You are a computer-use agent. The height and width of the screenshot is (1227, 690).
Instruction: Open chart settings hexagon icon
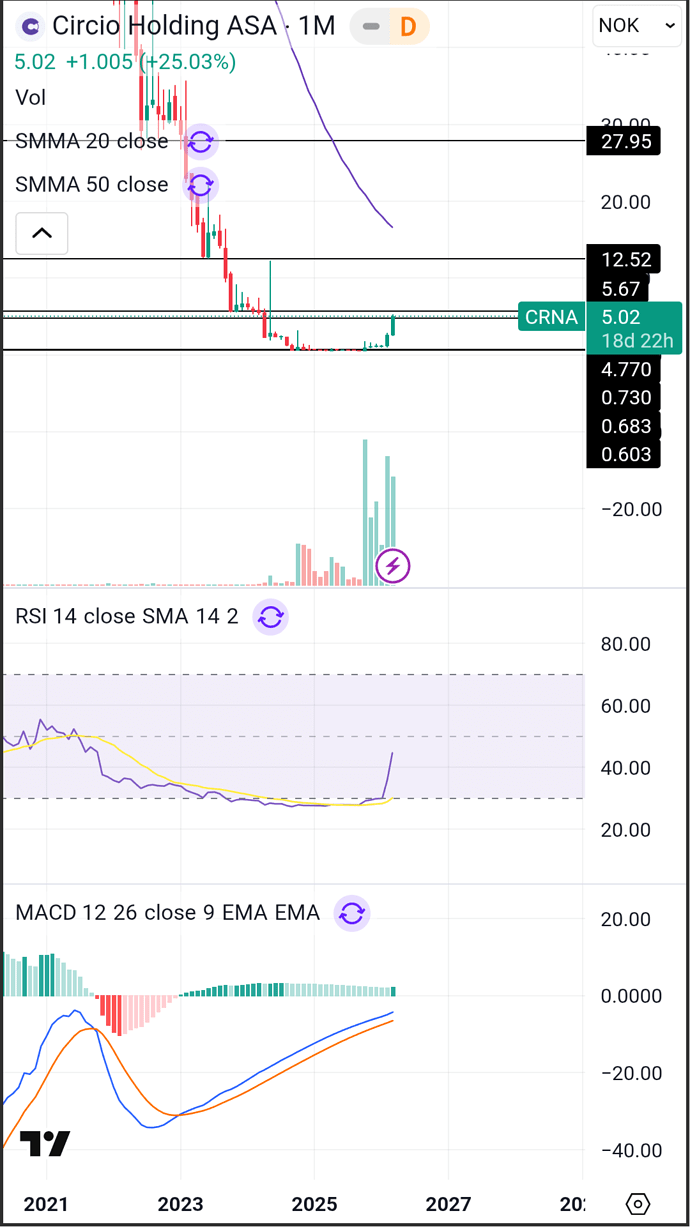click(639, 1203)
